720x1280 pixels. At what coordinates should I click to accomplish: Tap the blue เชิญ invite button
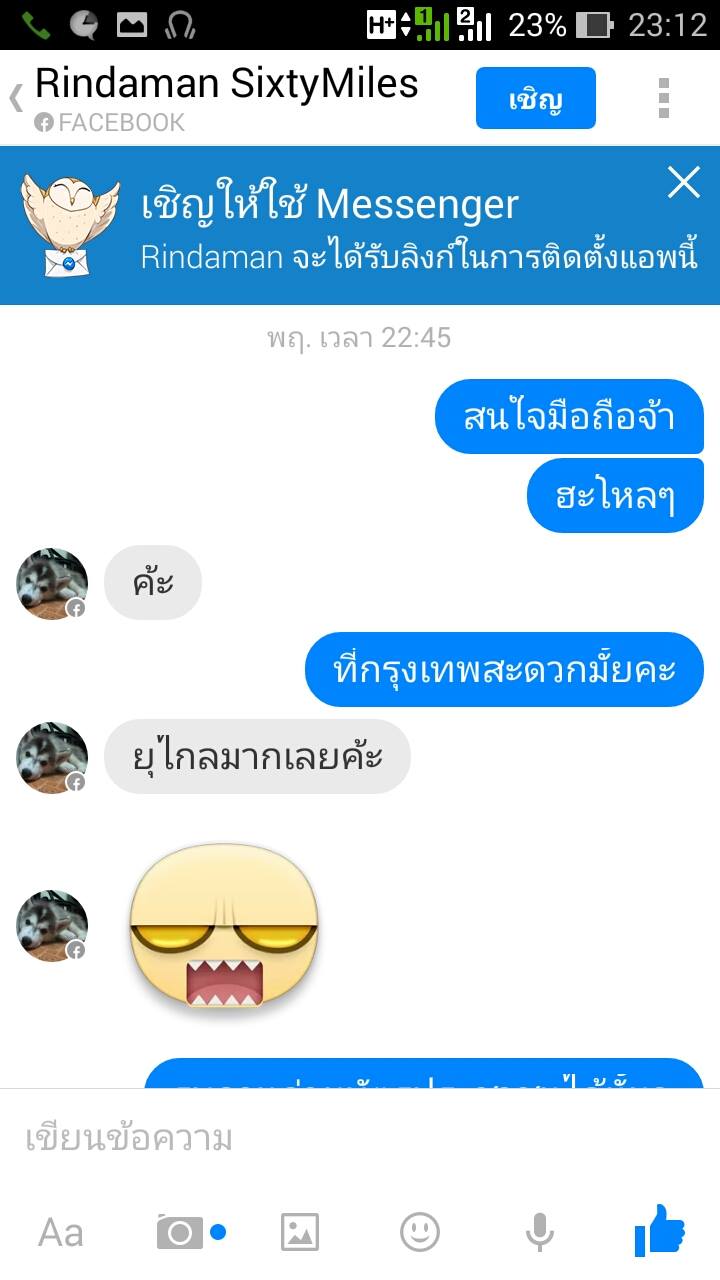pyautogui.click(x=535, y=98)
